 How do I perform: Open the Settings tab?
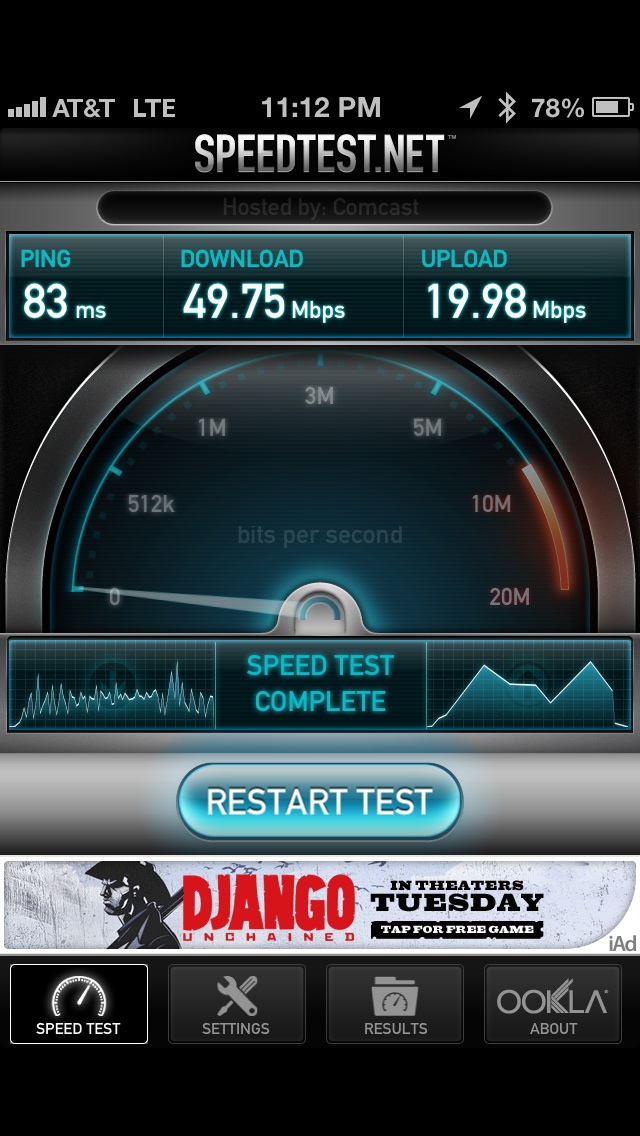pyautogui.click(x=236, y=1003)
